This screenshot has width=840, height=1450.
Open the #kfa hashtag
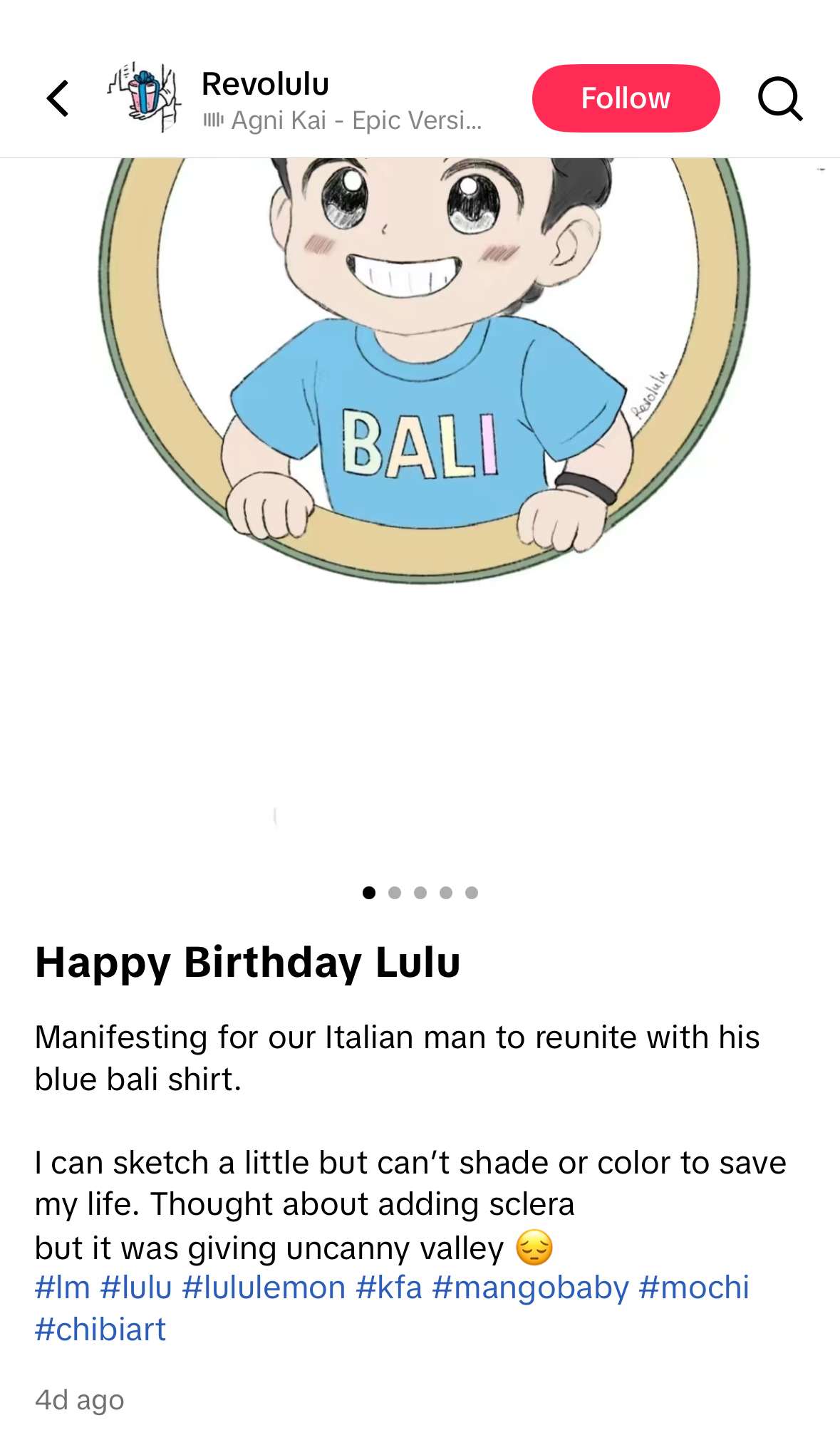coord(389,1288)
